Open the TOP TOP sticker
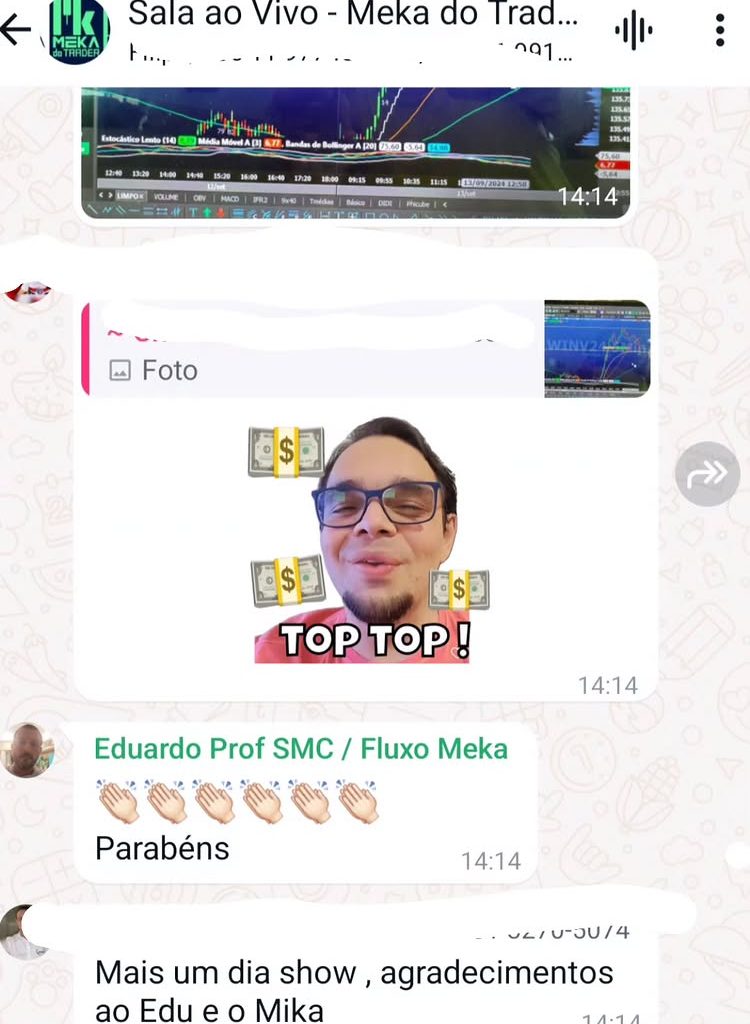This screenshot has height=1024, width=750. click(x=367, y=540)
